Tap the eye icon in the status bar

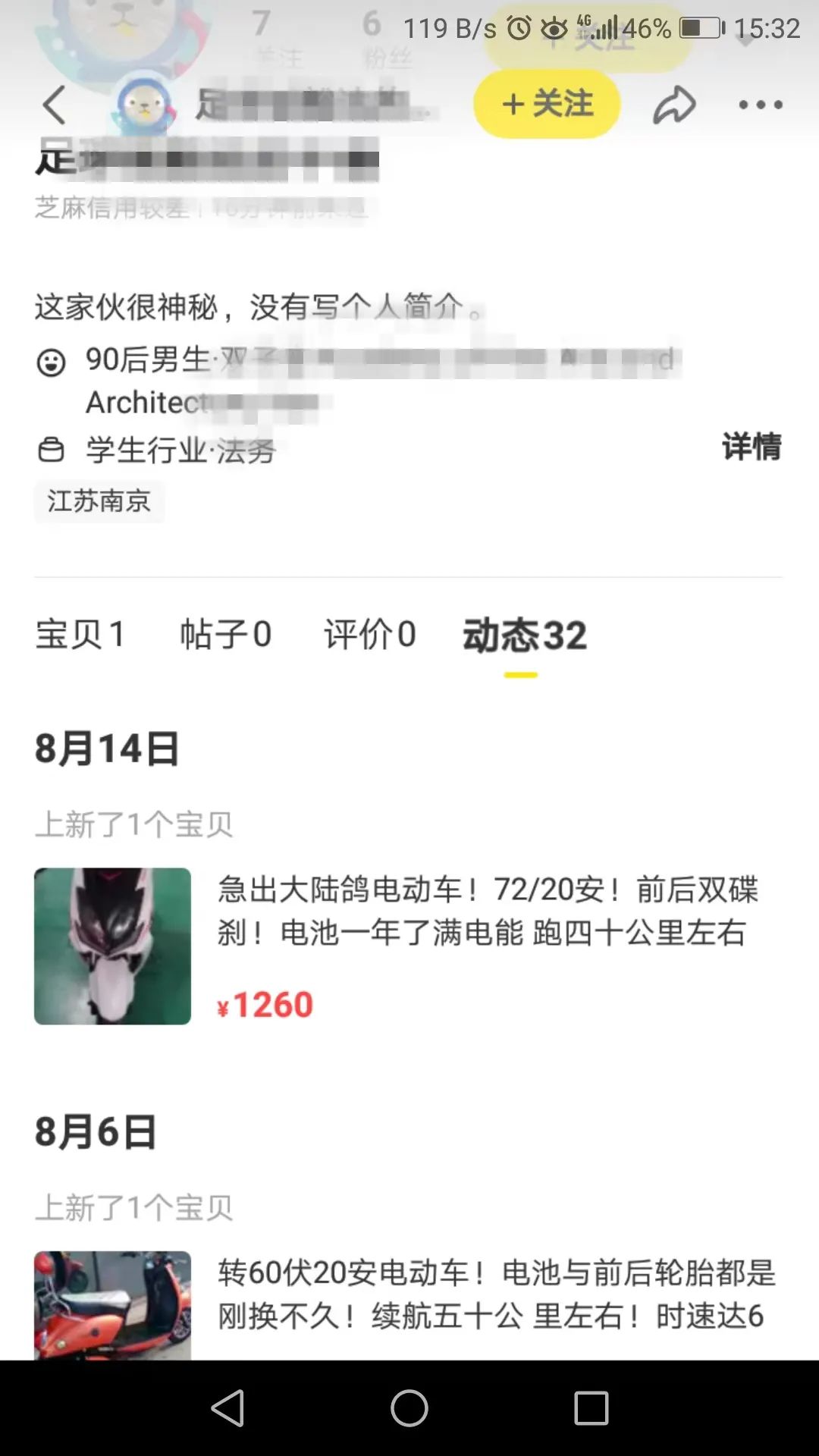pyautogui.click(x=553, y=29)
